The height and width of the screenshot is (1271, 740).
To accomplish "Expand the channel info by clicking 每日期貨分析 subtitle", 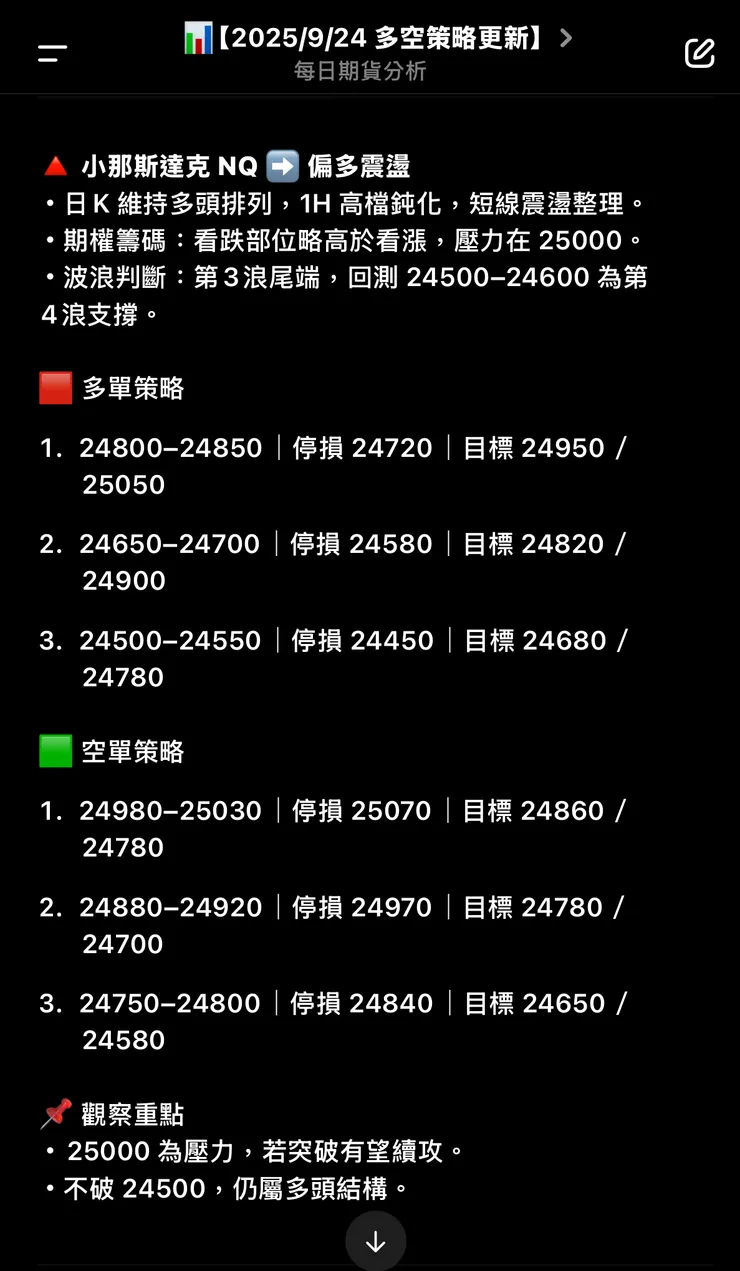I will click(x=359, y=70).
